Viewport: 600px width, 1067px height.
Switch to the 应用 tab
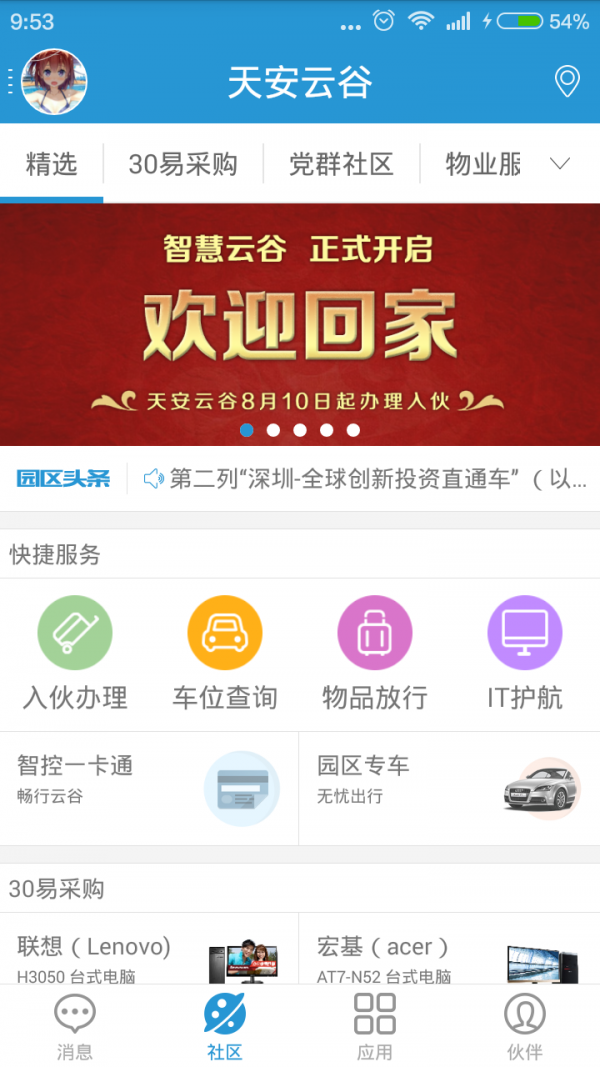click(375, 1026)
